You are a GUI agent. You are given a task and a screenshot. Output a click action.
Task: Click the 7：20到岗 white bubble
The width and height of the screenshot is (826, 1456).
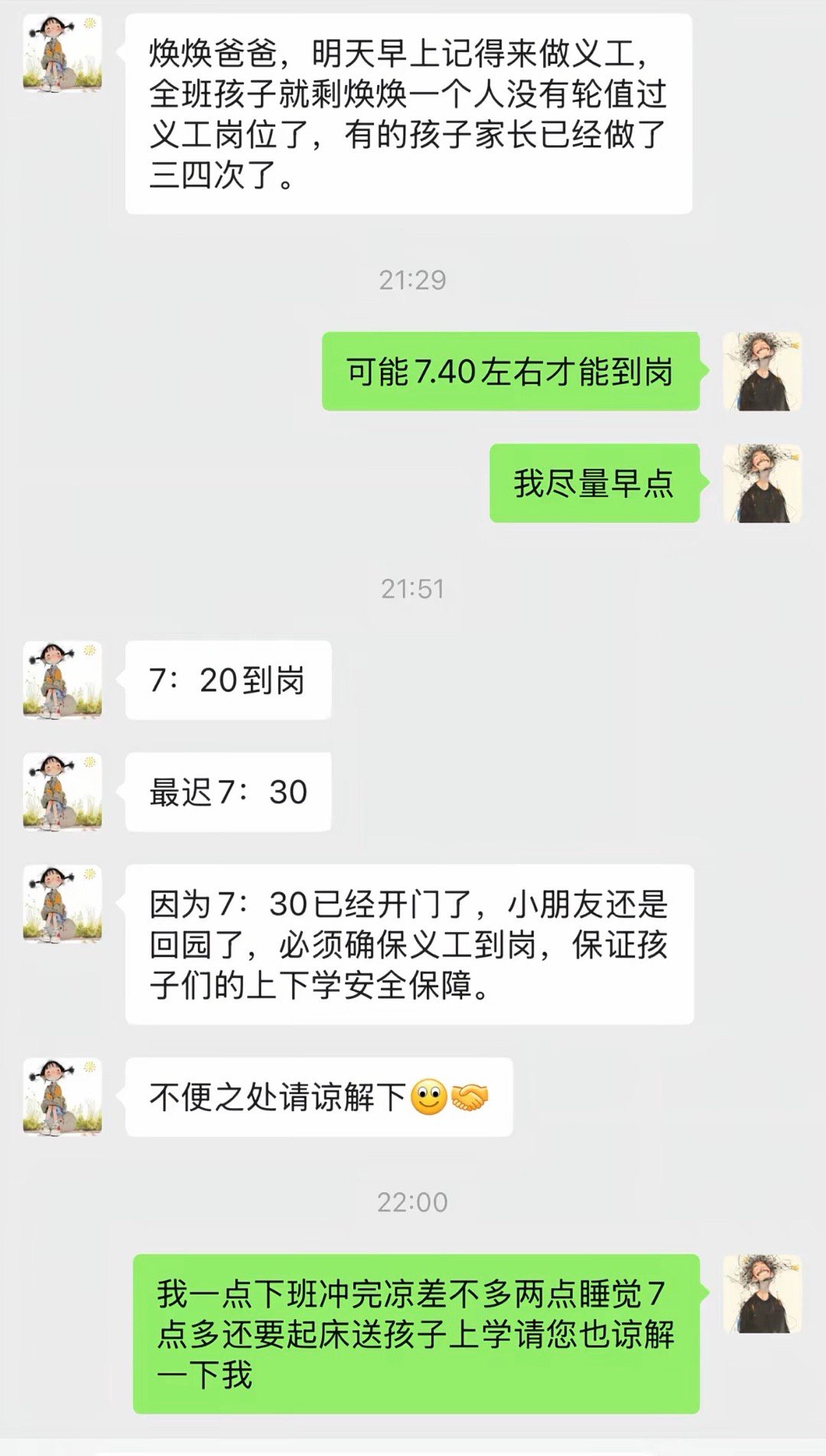click(x=226, y=679)
